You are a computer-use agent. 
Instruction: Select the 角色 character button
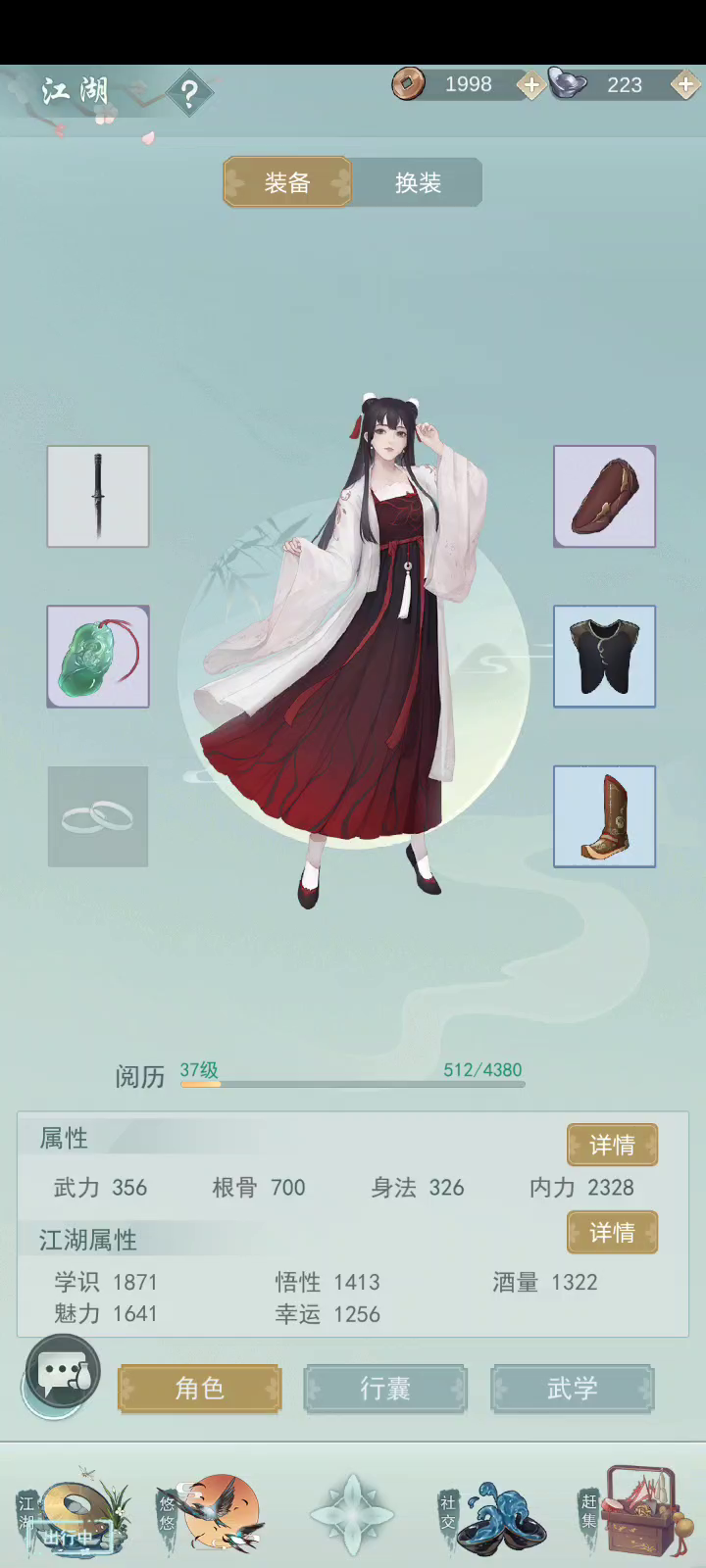200,1389
